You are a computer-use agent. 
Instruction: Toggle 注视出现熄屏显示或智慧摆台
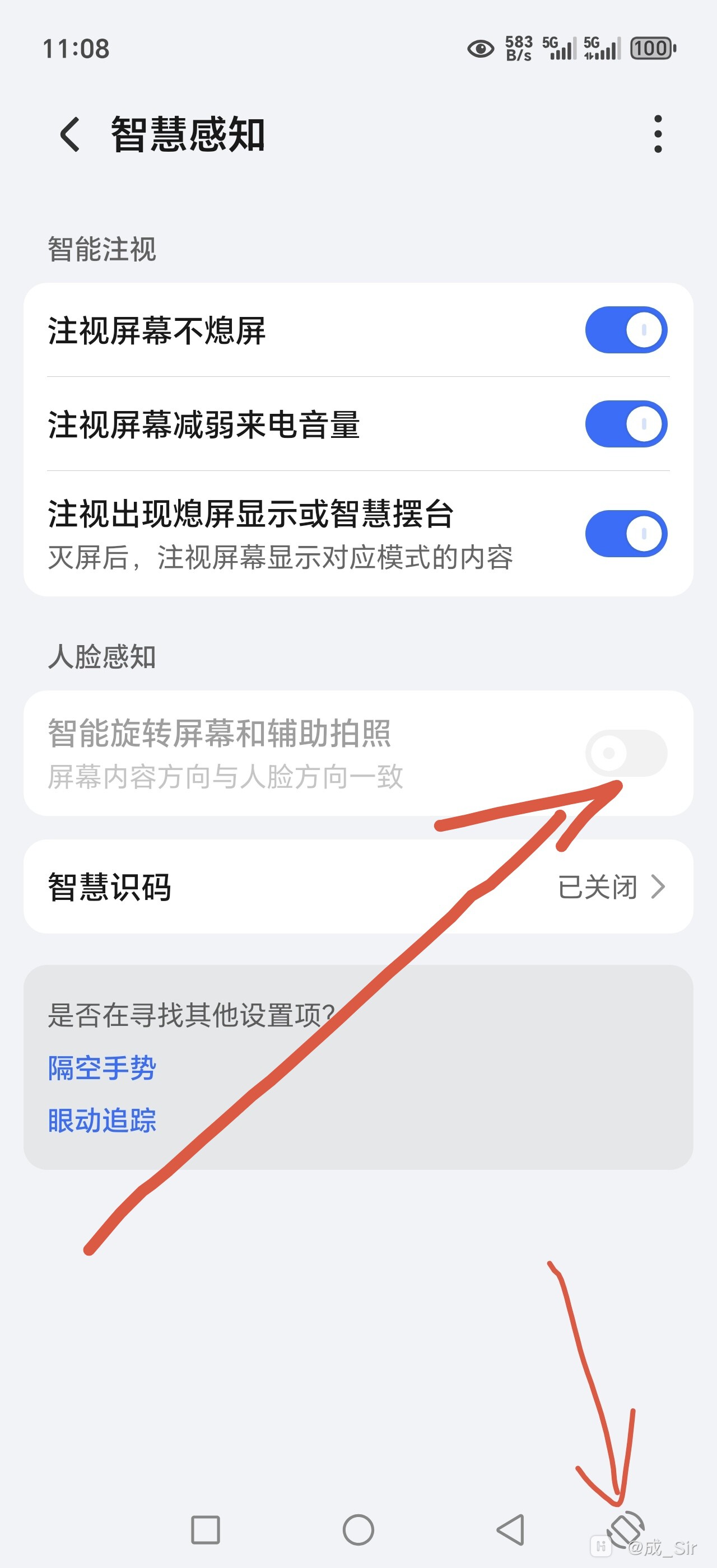(626, 533)
